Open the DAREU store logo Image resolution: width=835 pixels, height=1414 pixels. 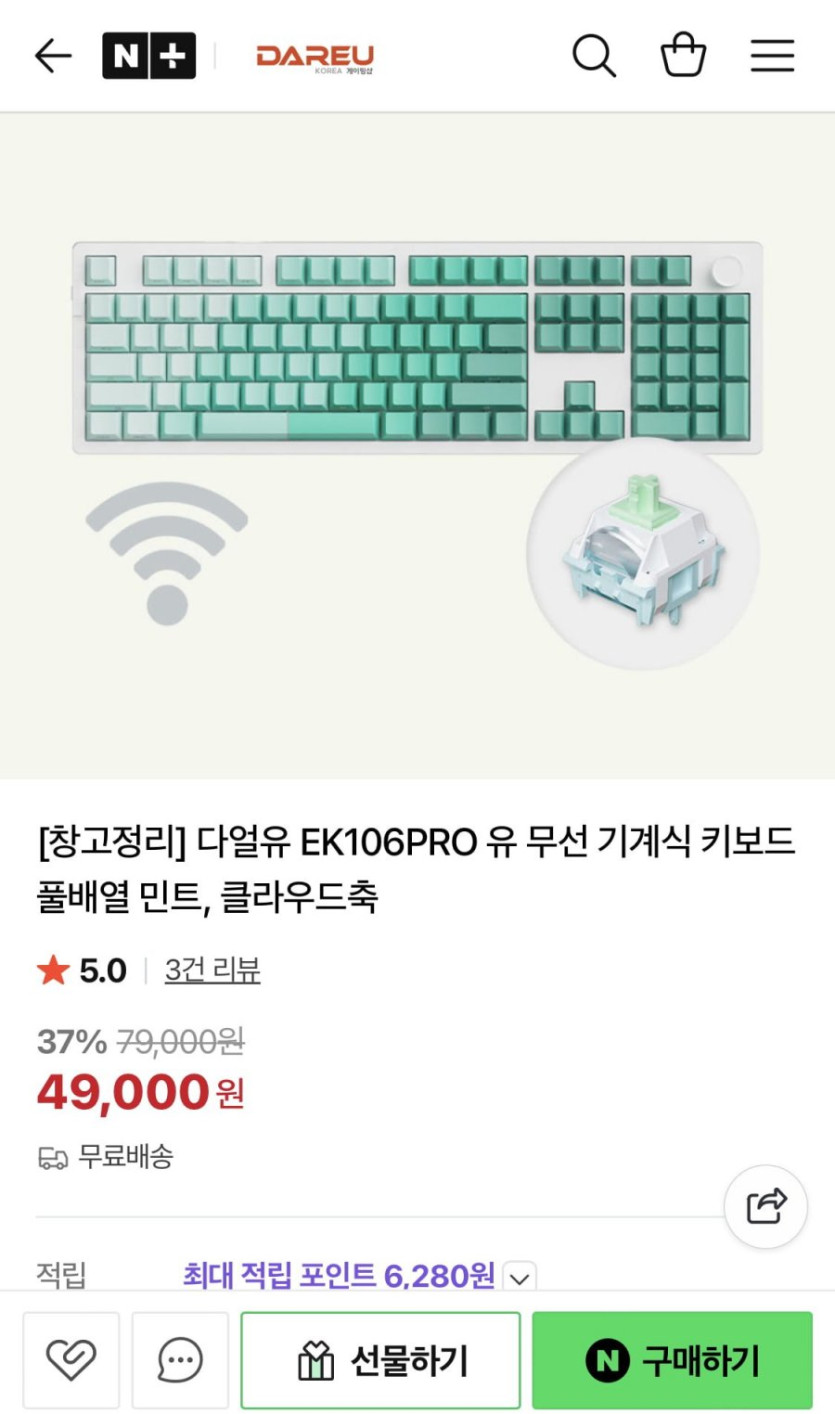(317, 56)
